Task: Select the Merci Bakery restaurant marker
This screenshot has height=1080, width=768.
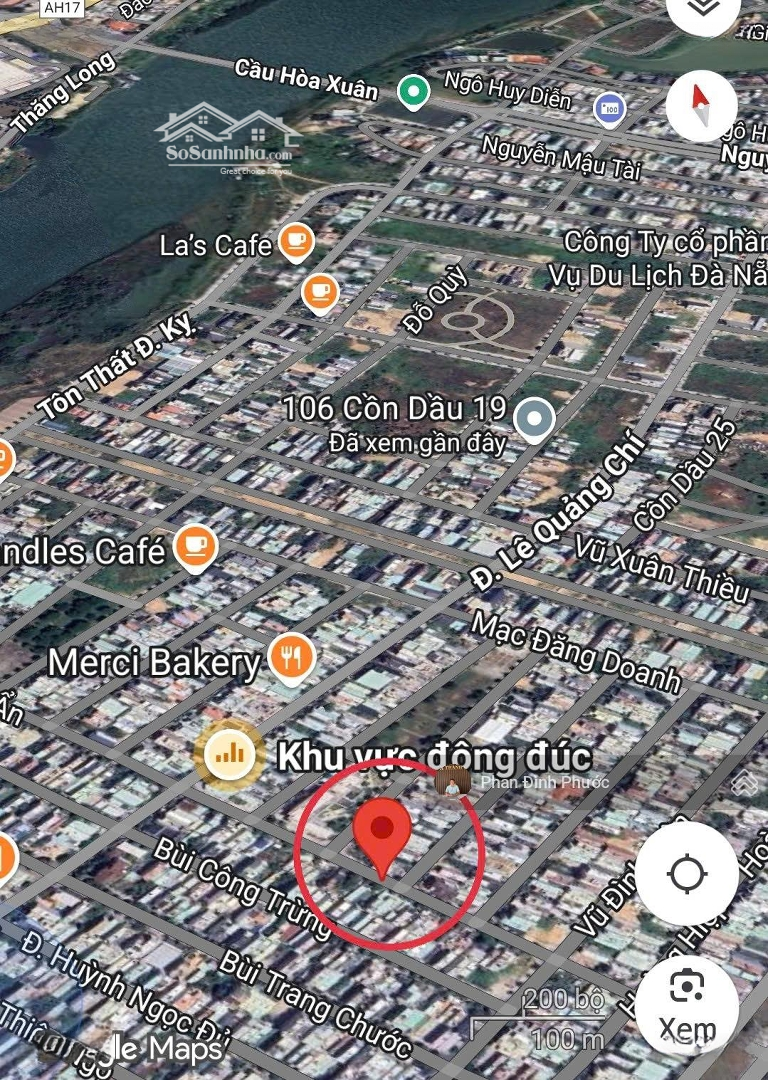Action: pyautogui.click(x=292, y=659)
